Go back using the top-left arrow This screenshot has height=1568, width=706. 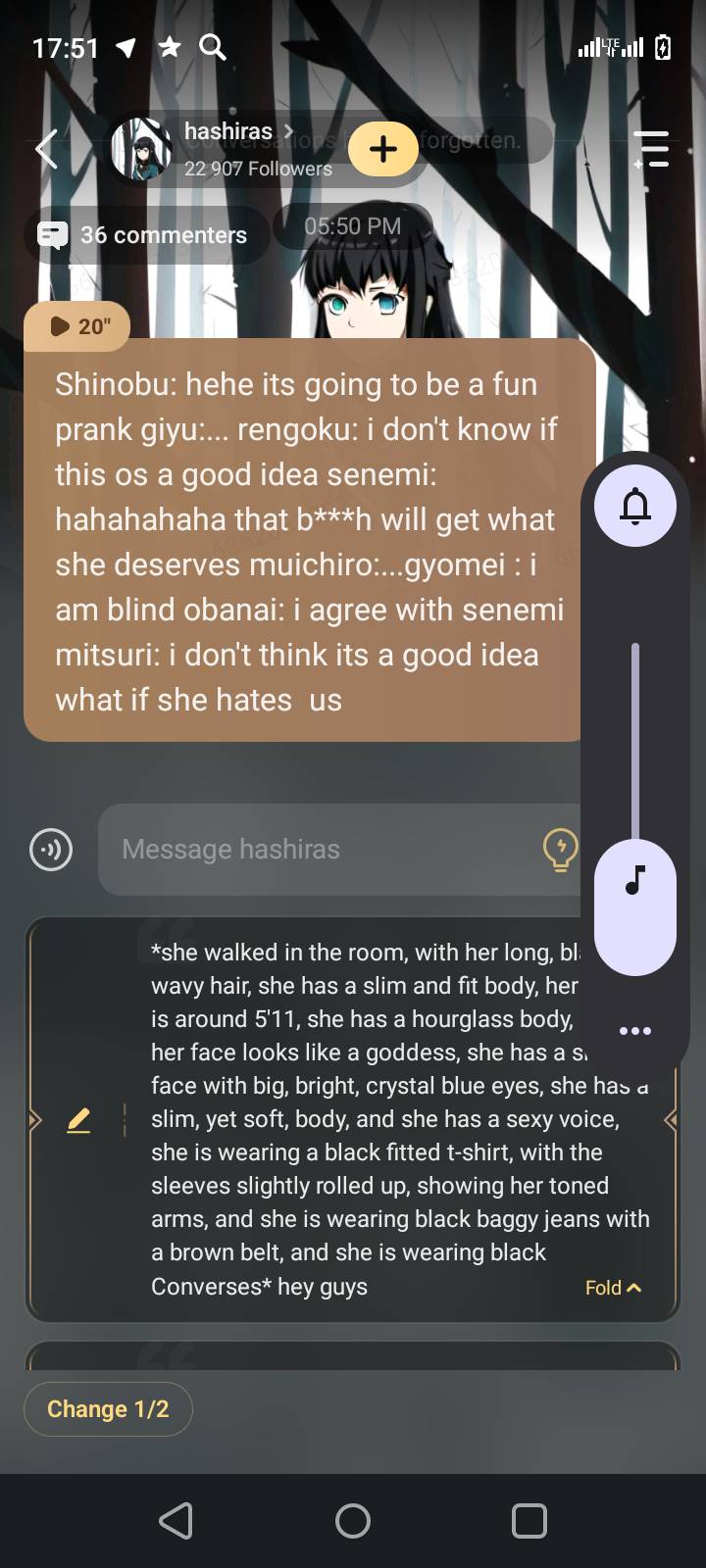[x=46, y=149]
